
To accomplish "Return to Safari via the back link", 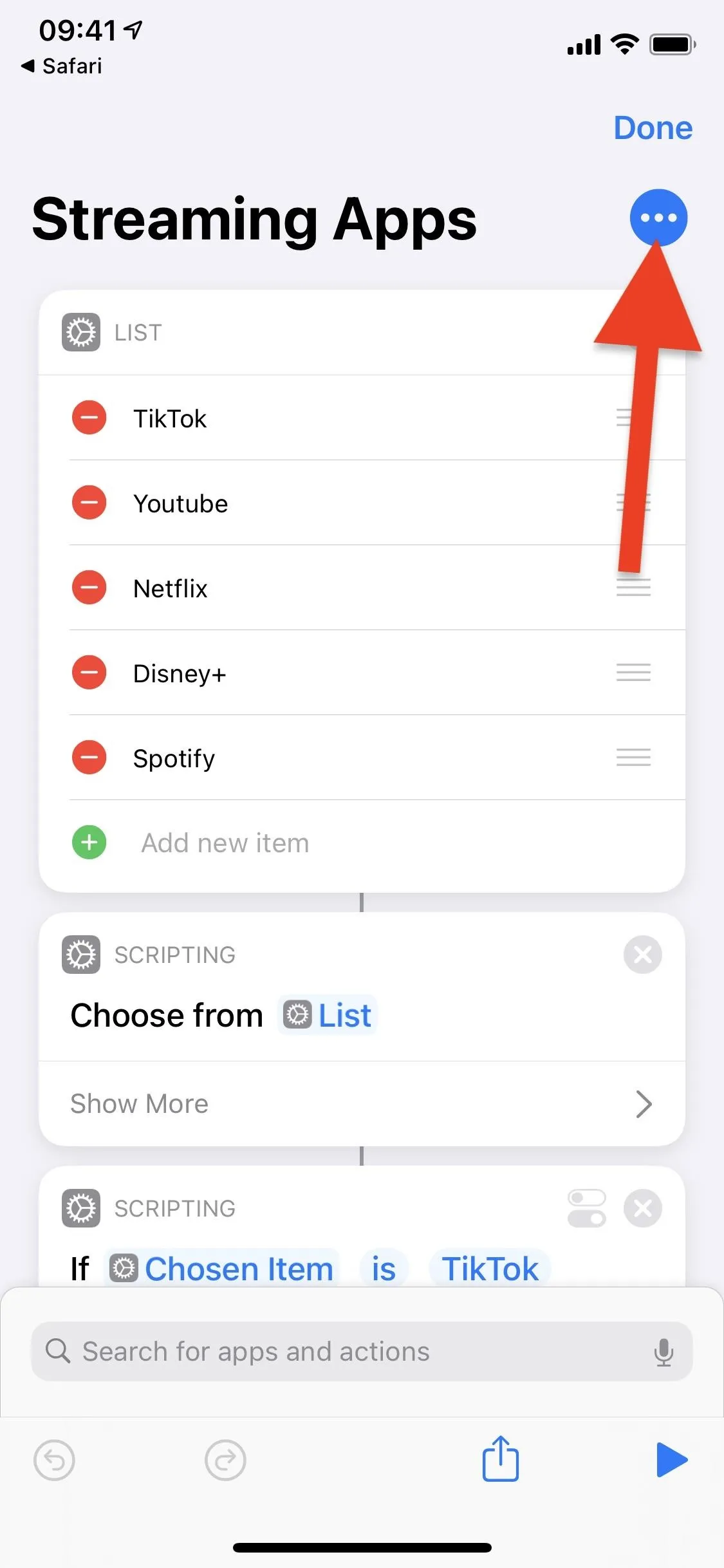I will (x=62, y=66).
